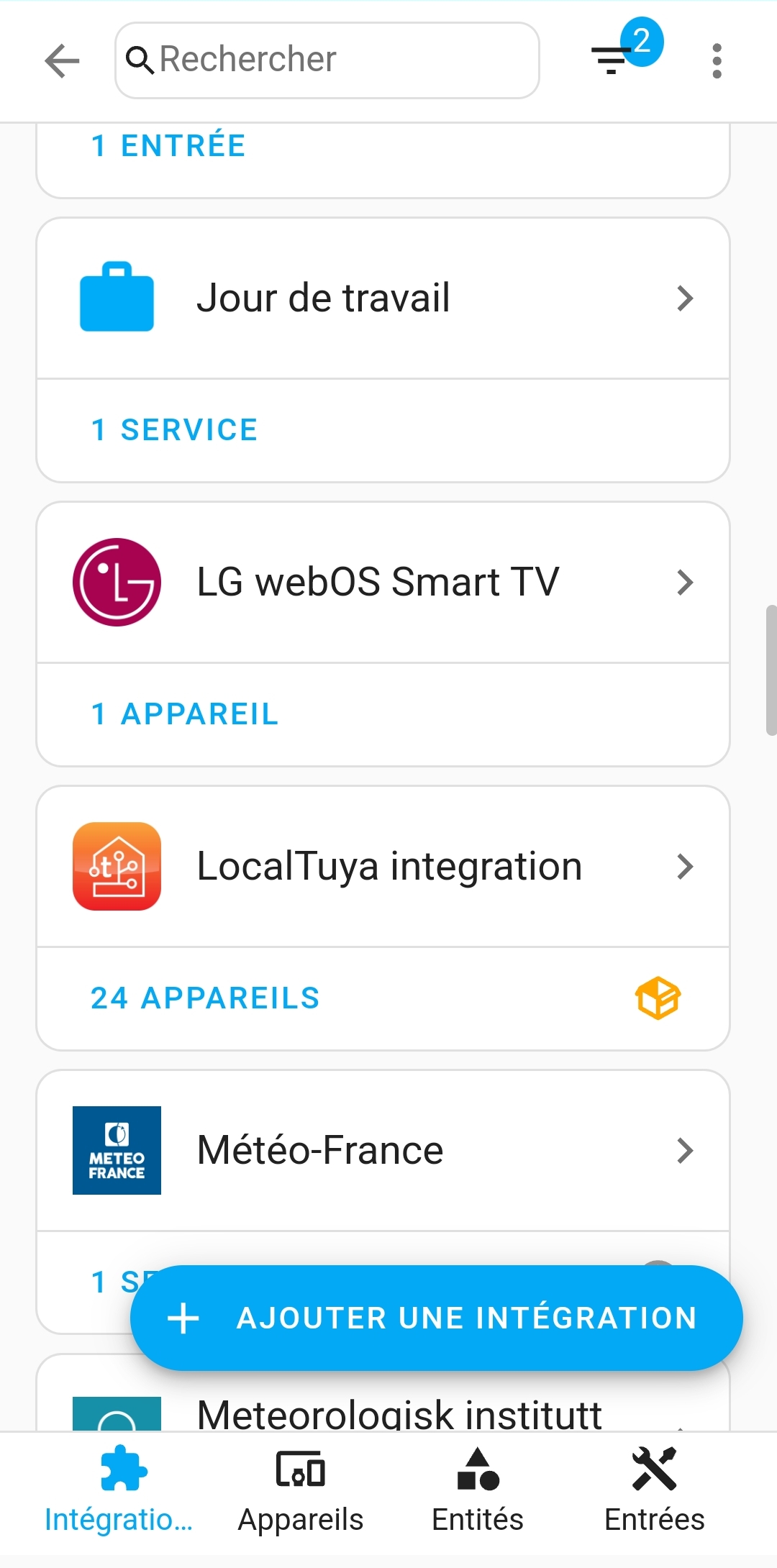Screen dimensions: 777x1568
Task: Show the 24 APPAREILS of LocalTuya
Action: click(206, 998)
